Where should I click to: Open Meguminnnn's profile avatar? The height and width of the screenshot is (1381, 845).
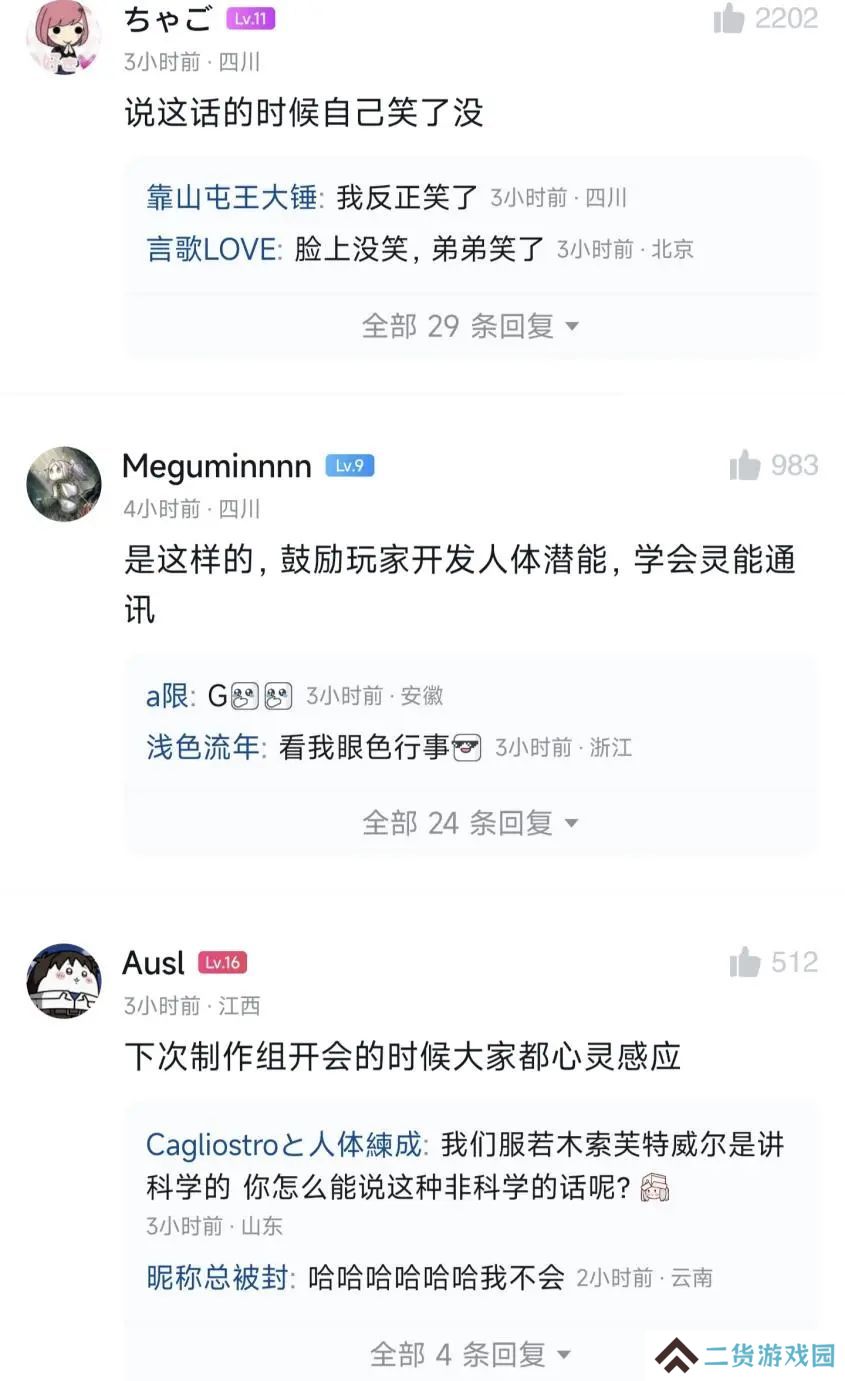pyautogui.click(x=63, y=484)
